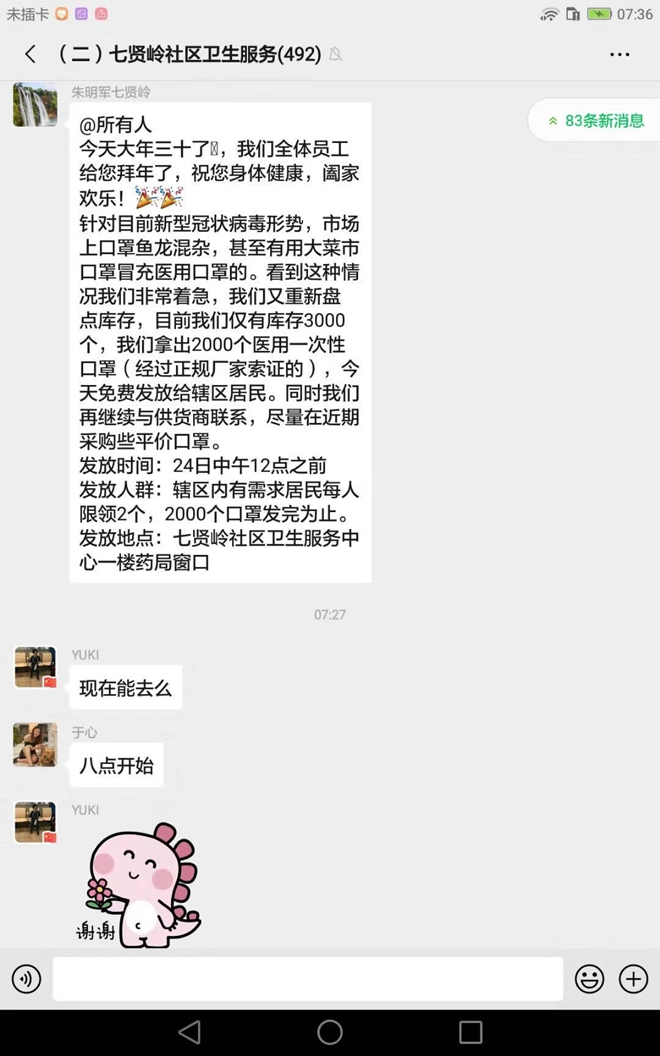Open 于心's avatar profile
Image resolution: width=660 pixels, height=1056 pixels.
[35, 745]
